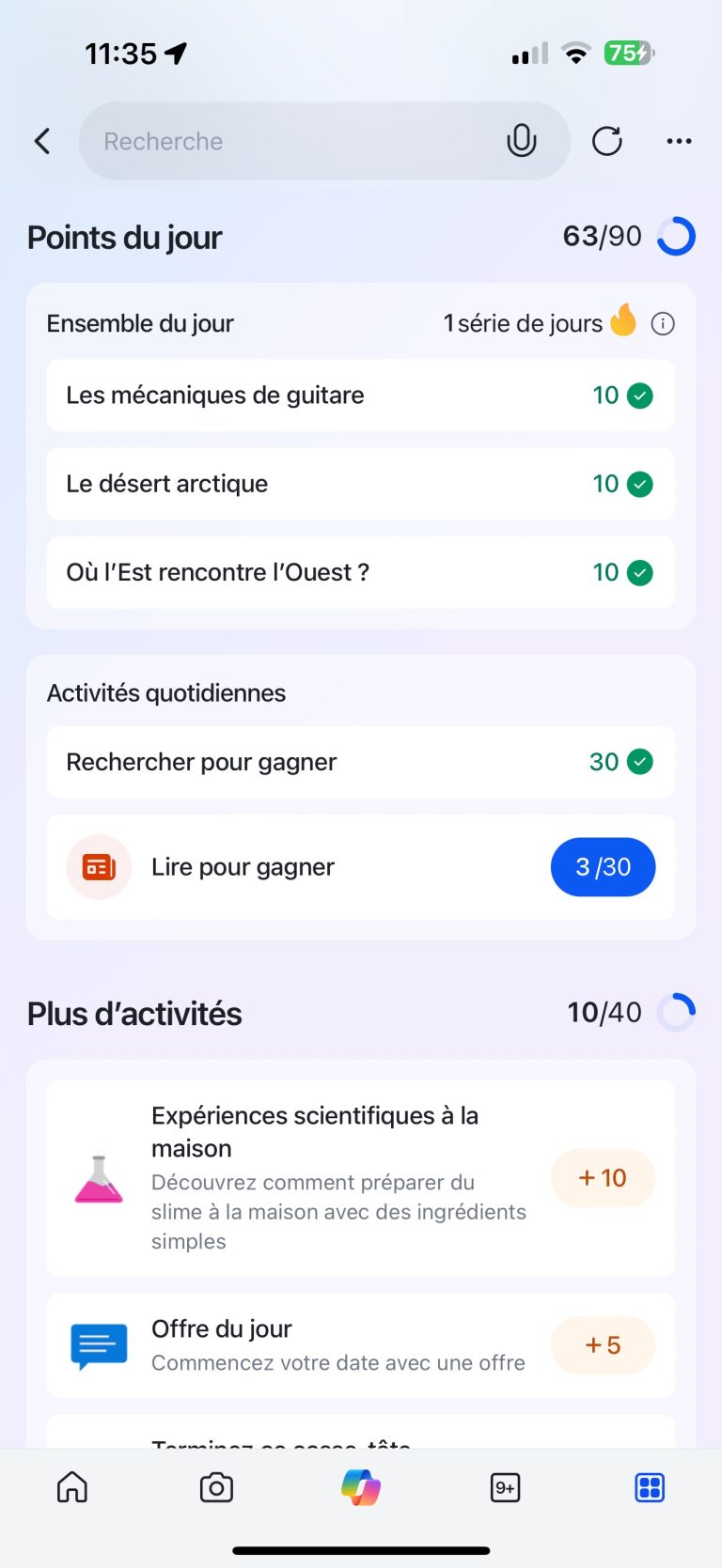The image size is (722, 1568).
Task: Switch to the apps grid tab
Action: 650,1487
